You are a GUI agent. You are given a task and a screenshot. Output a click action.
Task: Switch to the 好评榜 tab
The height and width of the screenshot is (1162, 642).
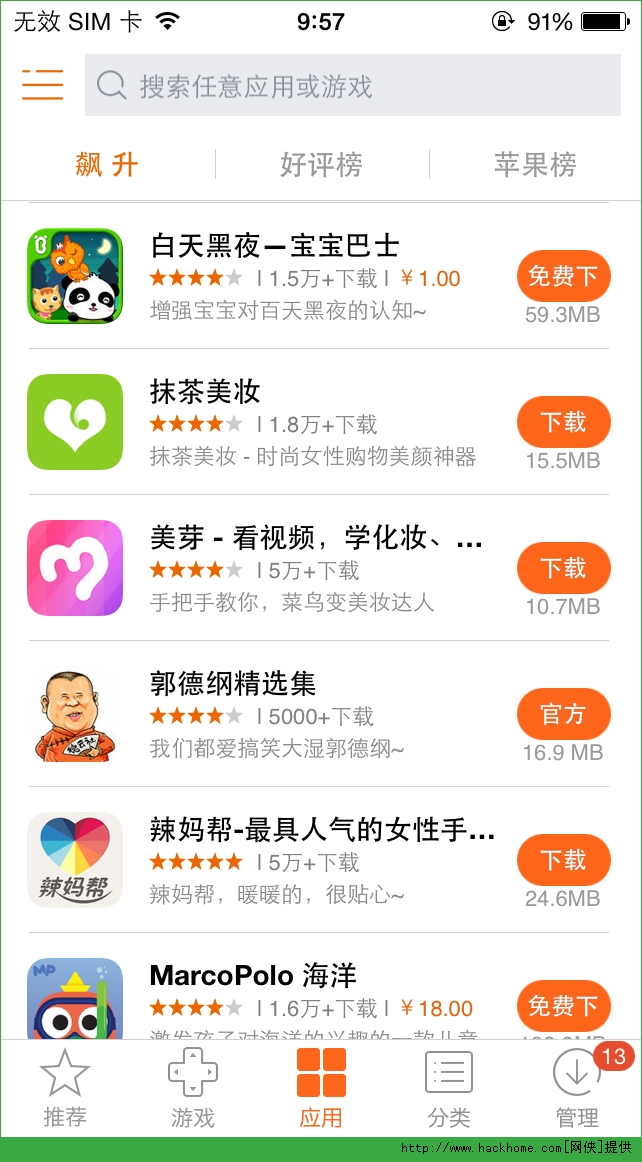tap(321, 164)
